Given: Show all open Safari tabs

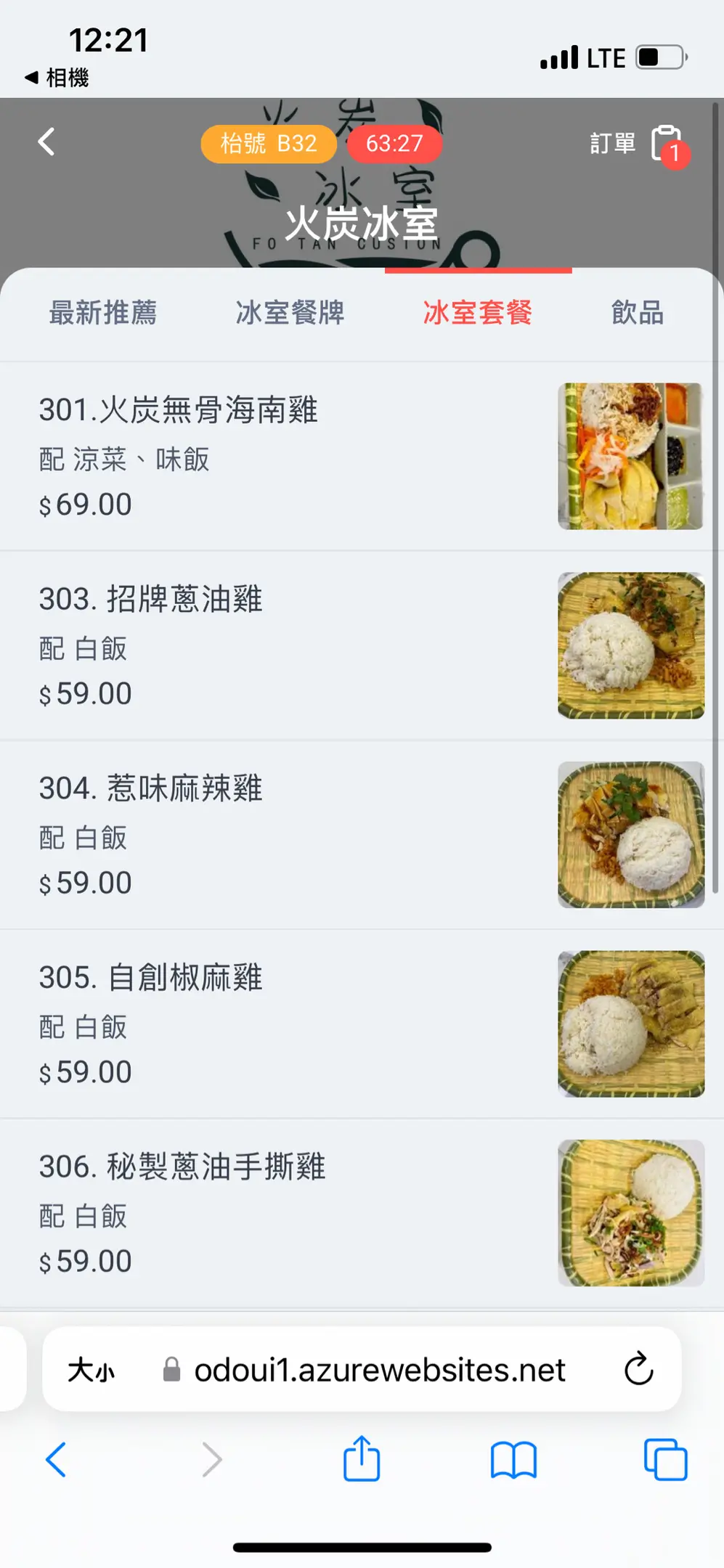Looking at the screenshot, I should tap(665, 1460).
